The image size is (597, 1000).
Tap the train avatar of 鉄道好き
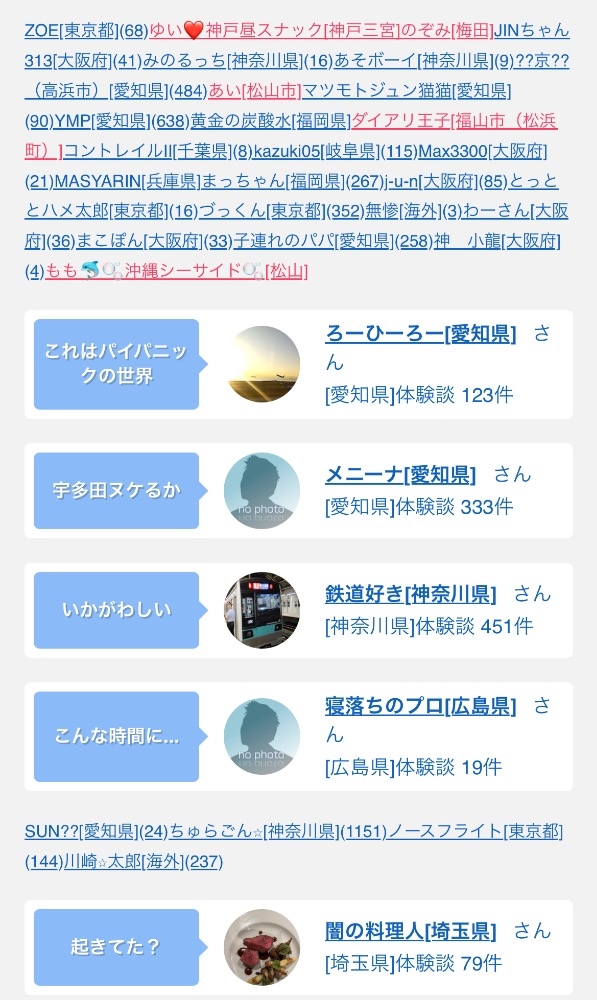(x=262, y=610)
